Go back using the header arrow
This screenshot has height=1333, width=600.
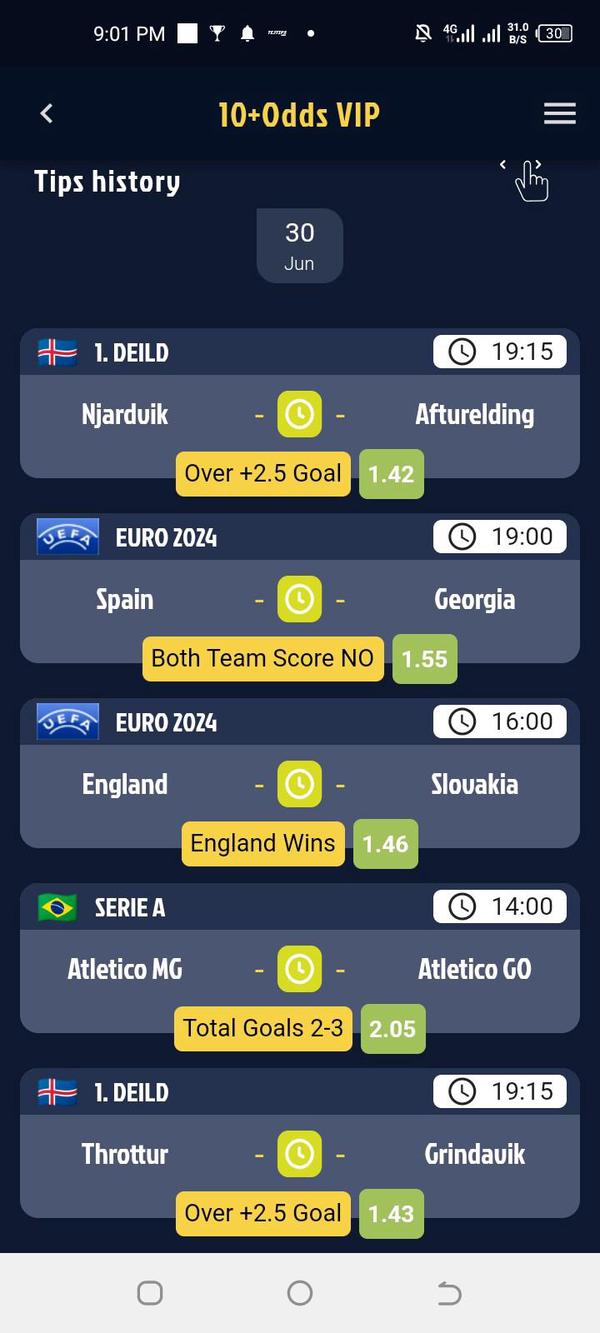47,114
